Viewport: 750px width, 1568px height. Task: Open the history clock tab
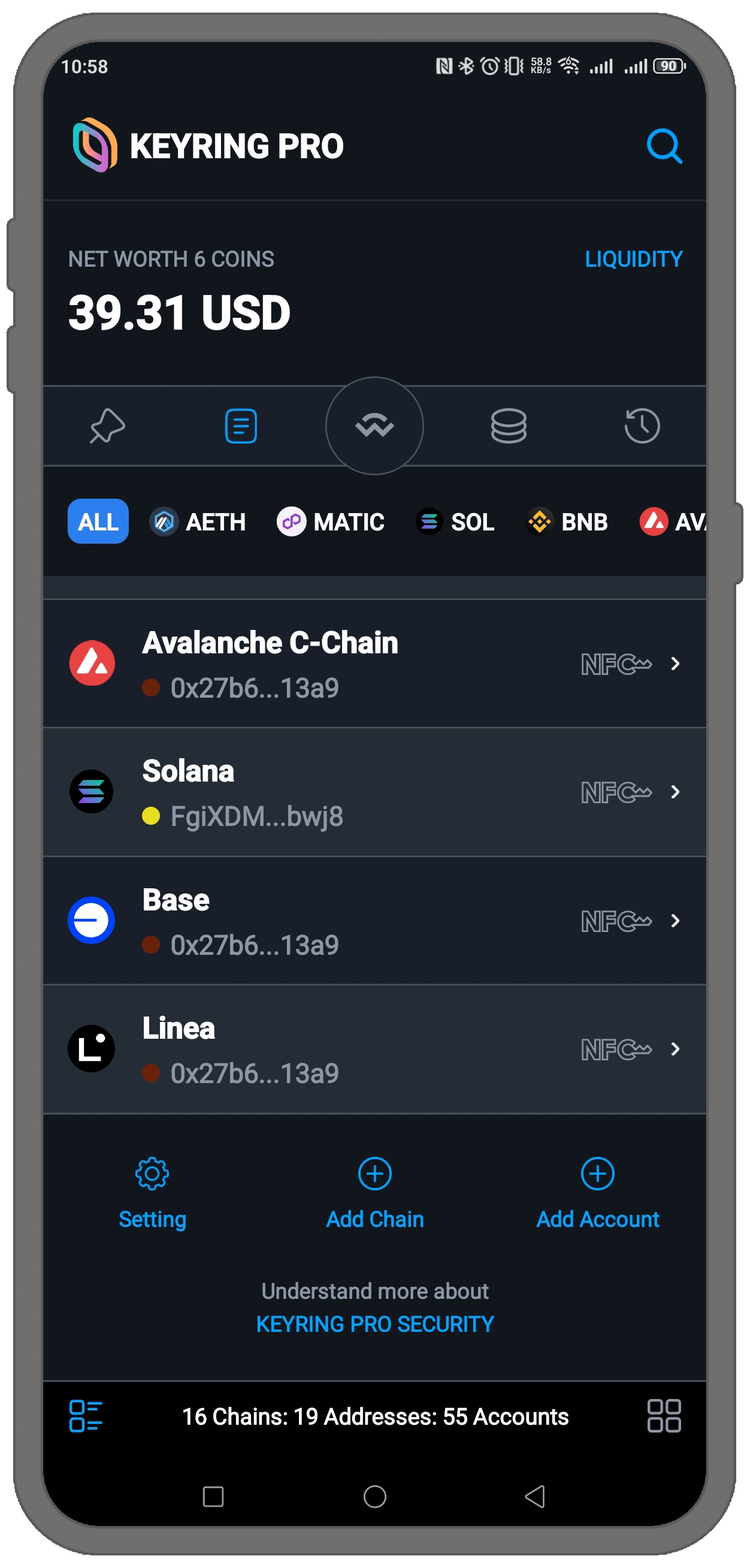(x=642, y=426)
